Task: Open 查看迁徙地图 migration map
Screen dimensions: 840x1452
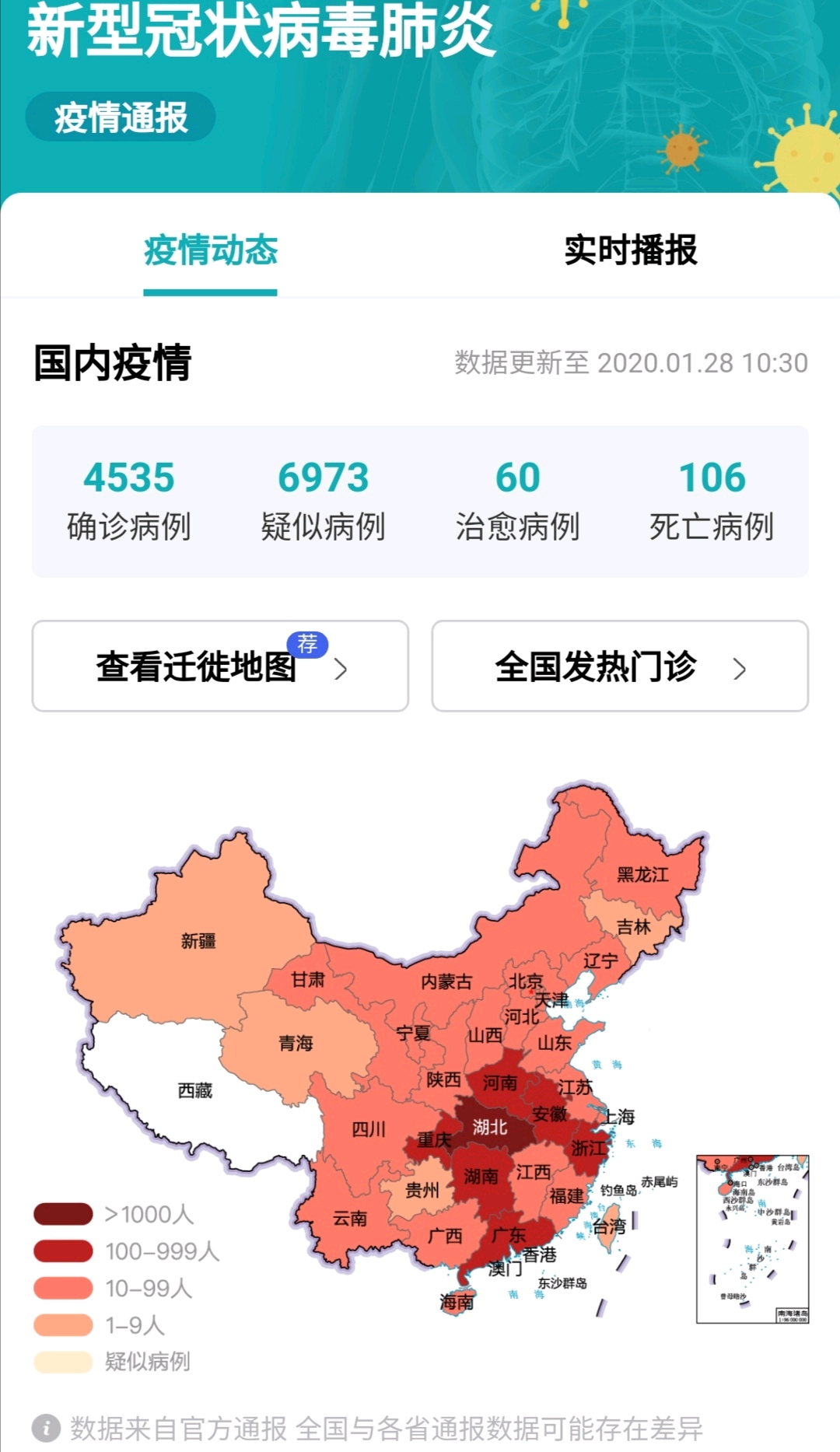Action: (x=220, y=666)
